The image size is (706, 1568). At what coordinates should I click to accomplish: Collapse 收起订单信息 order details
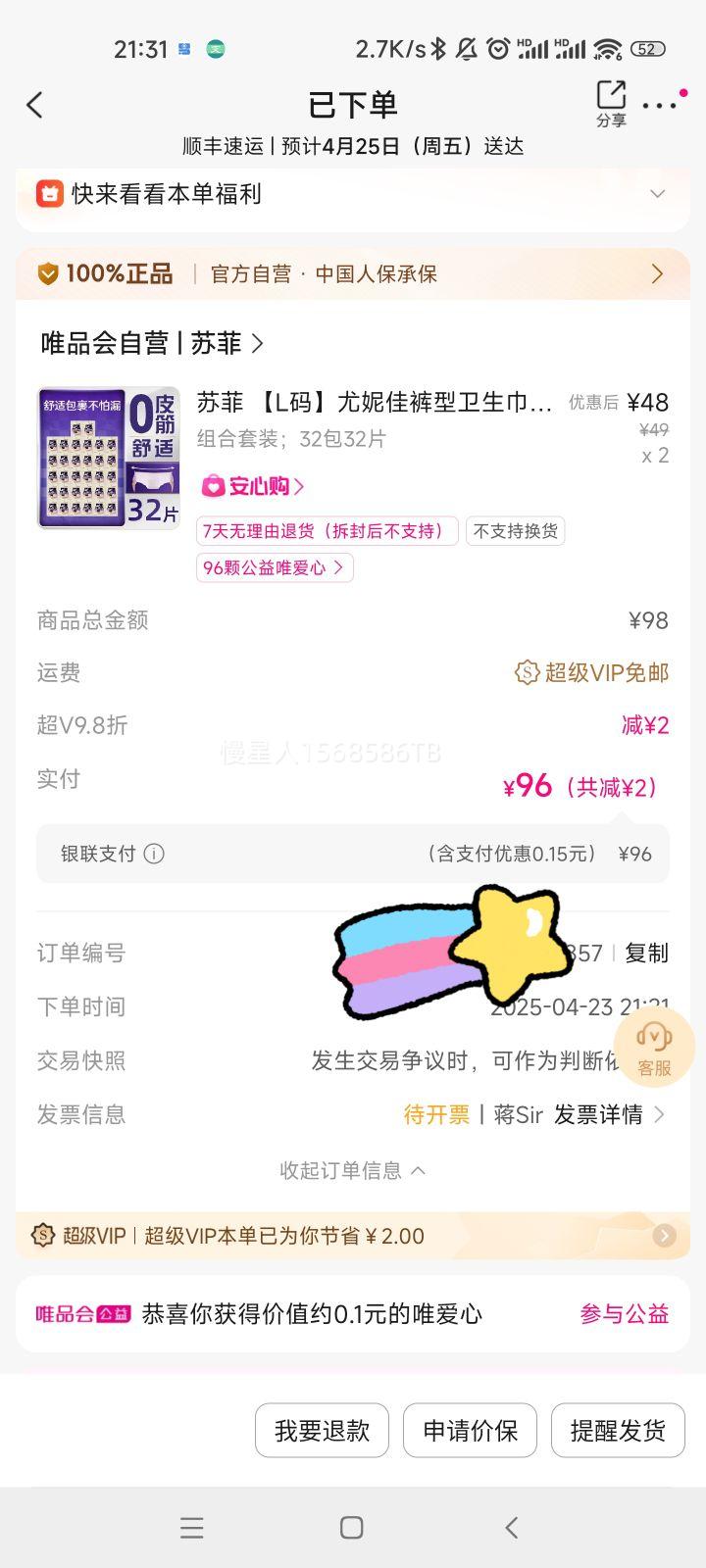pyautogui.click(x=353, y=1170)
